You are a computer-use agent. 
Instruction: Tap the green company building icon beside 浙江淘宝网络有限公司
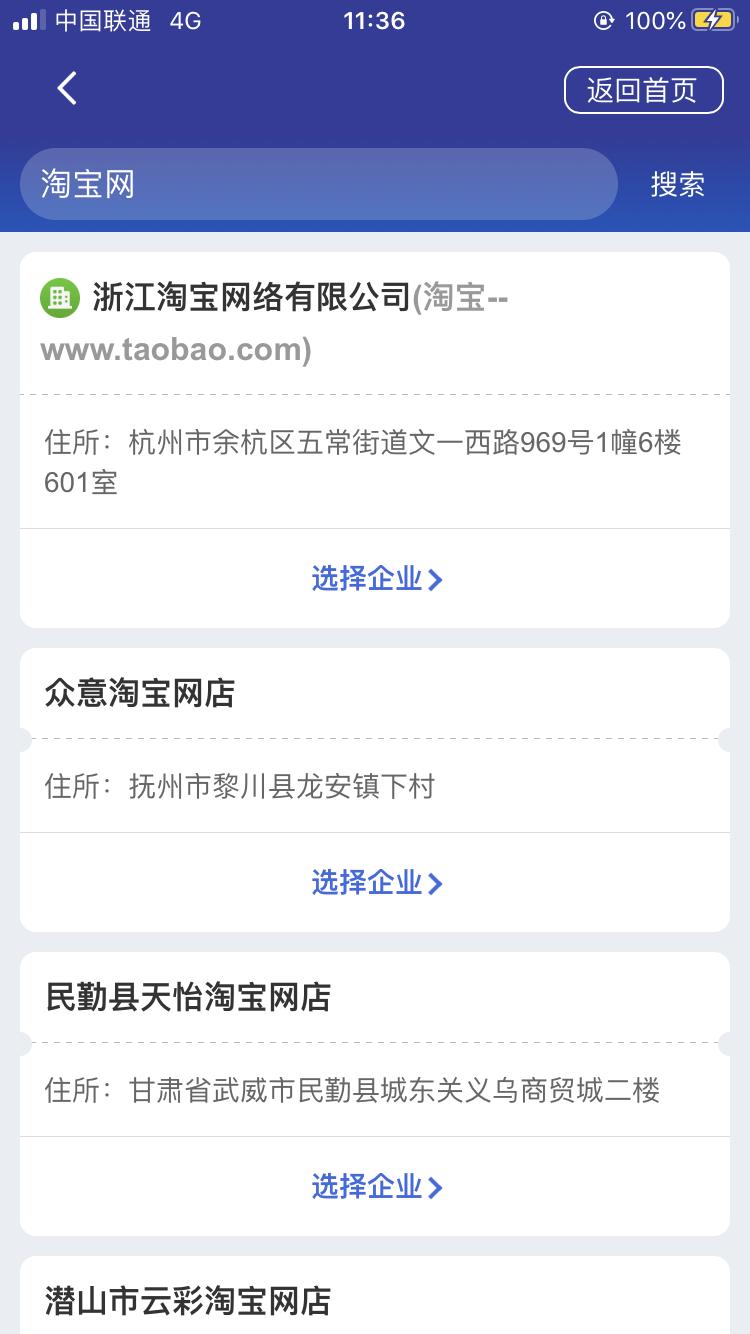59,298
